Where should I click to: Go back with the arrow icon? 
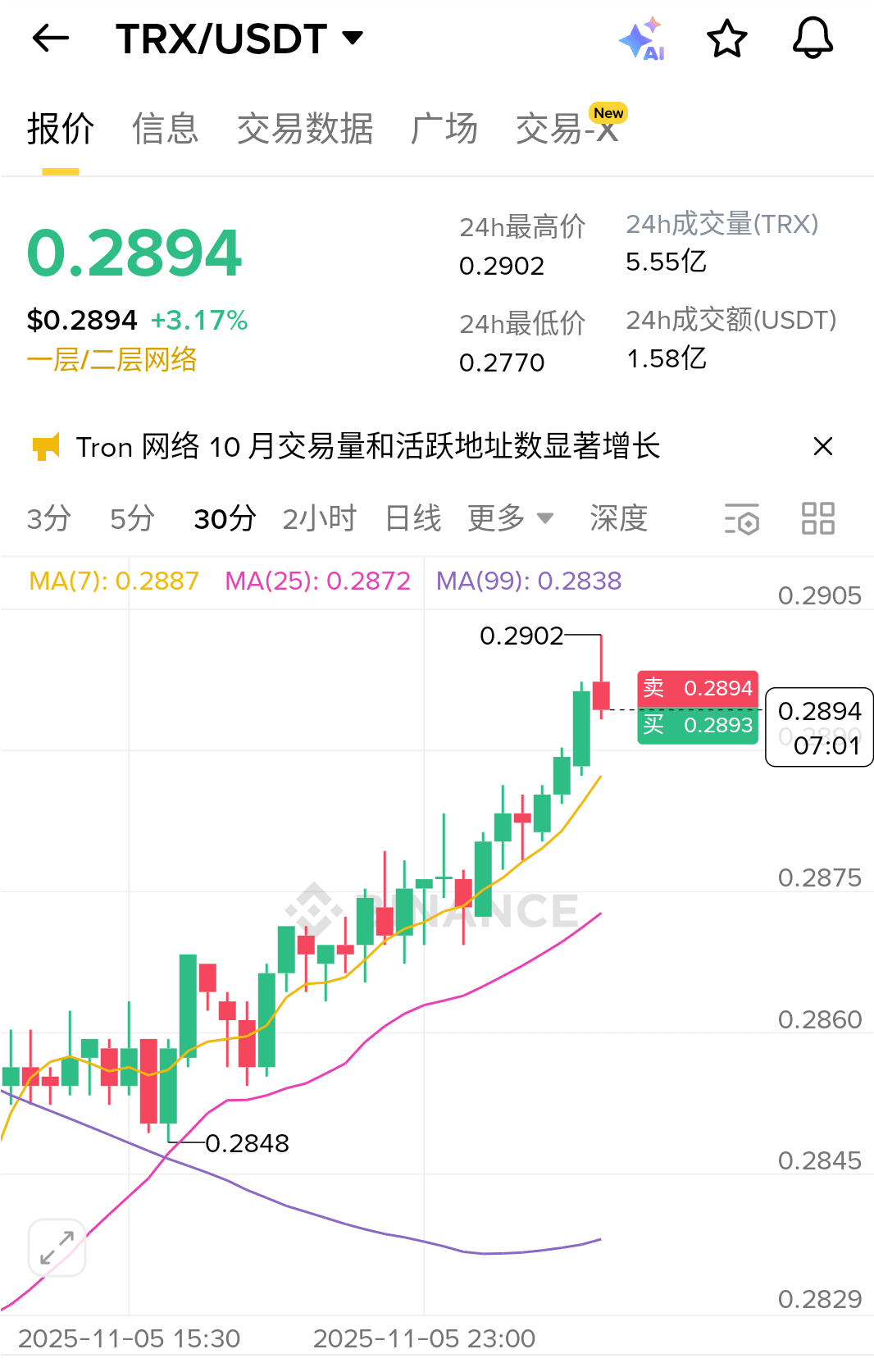coord(51,39)
